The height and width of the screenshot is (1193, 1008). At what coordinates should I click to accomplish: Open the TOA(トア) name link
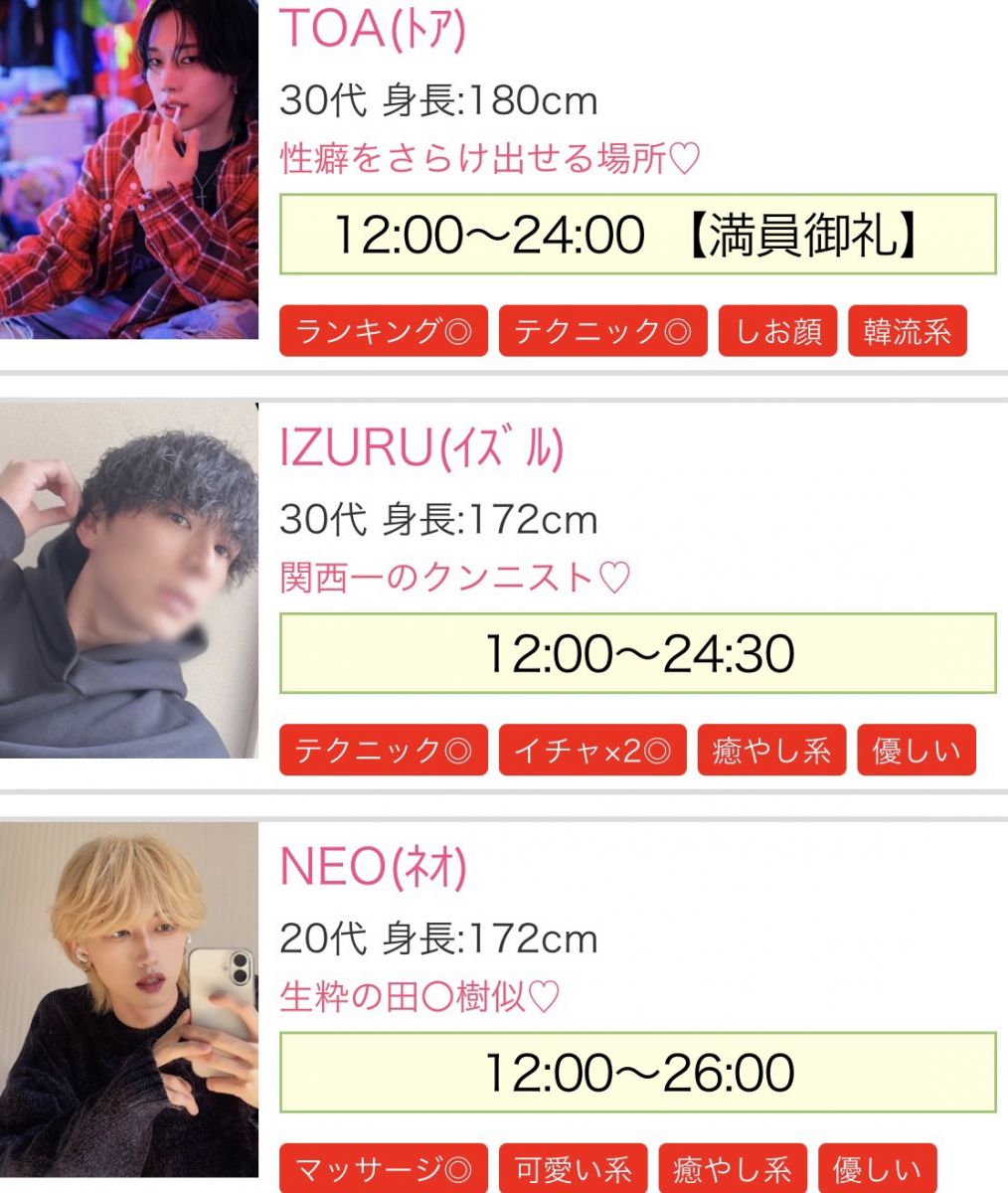pos(373,29)
